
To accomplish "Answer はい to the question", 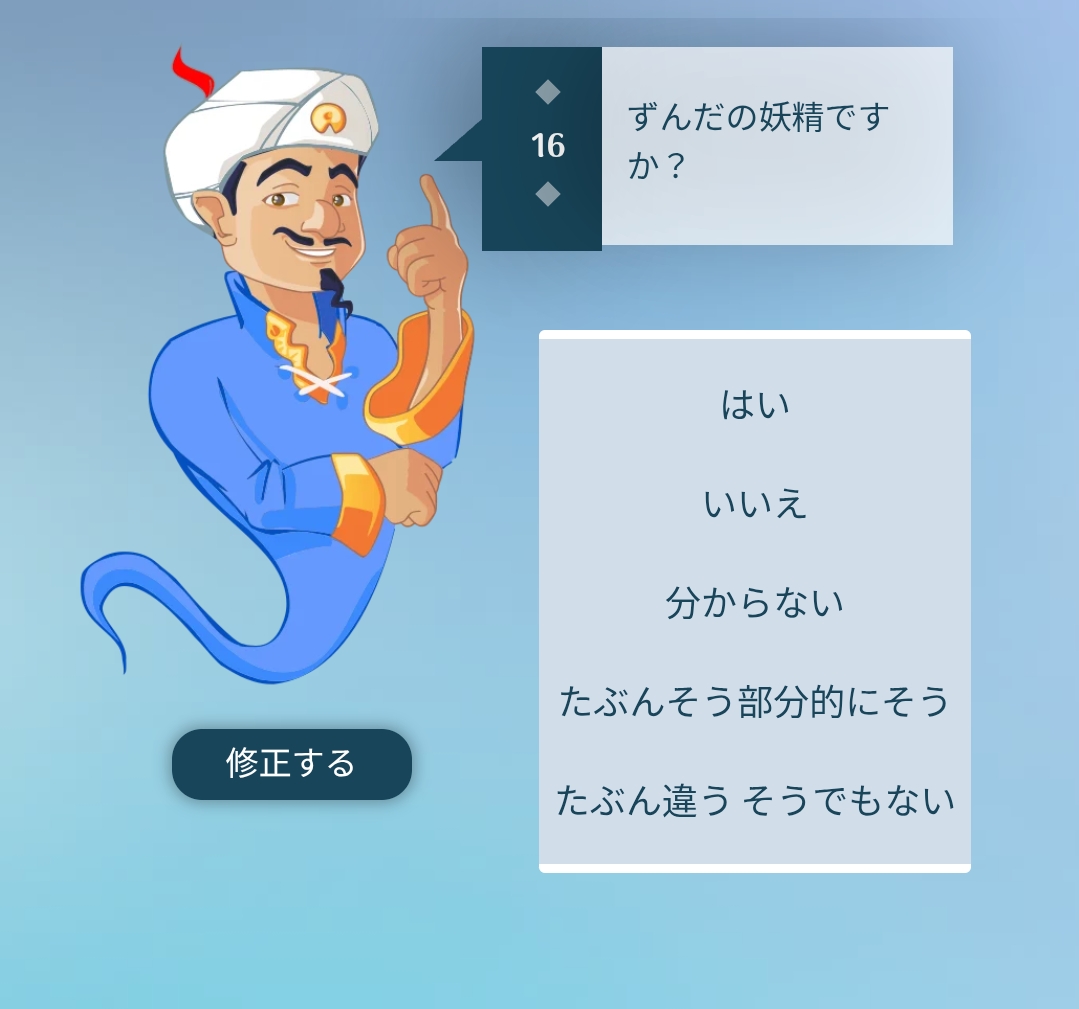I will click(x=755, y=405).
